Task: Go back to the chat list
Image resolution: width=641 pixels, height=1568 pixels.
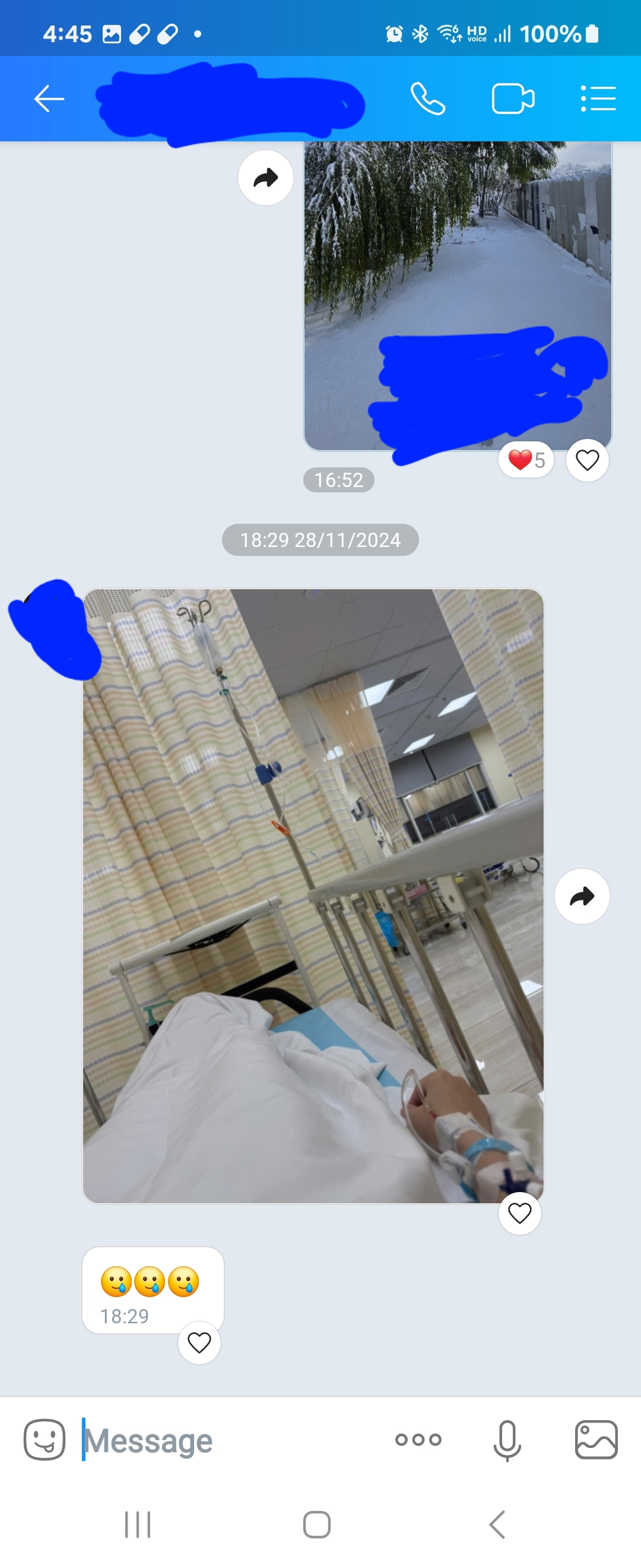Action: [x=49, y=99]
